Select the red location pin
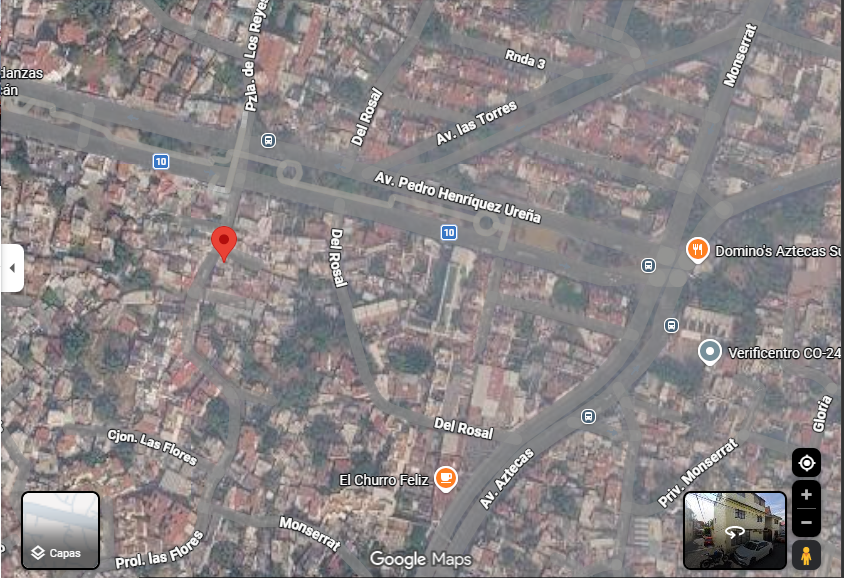 coord(224,244)
